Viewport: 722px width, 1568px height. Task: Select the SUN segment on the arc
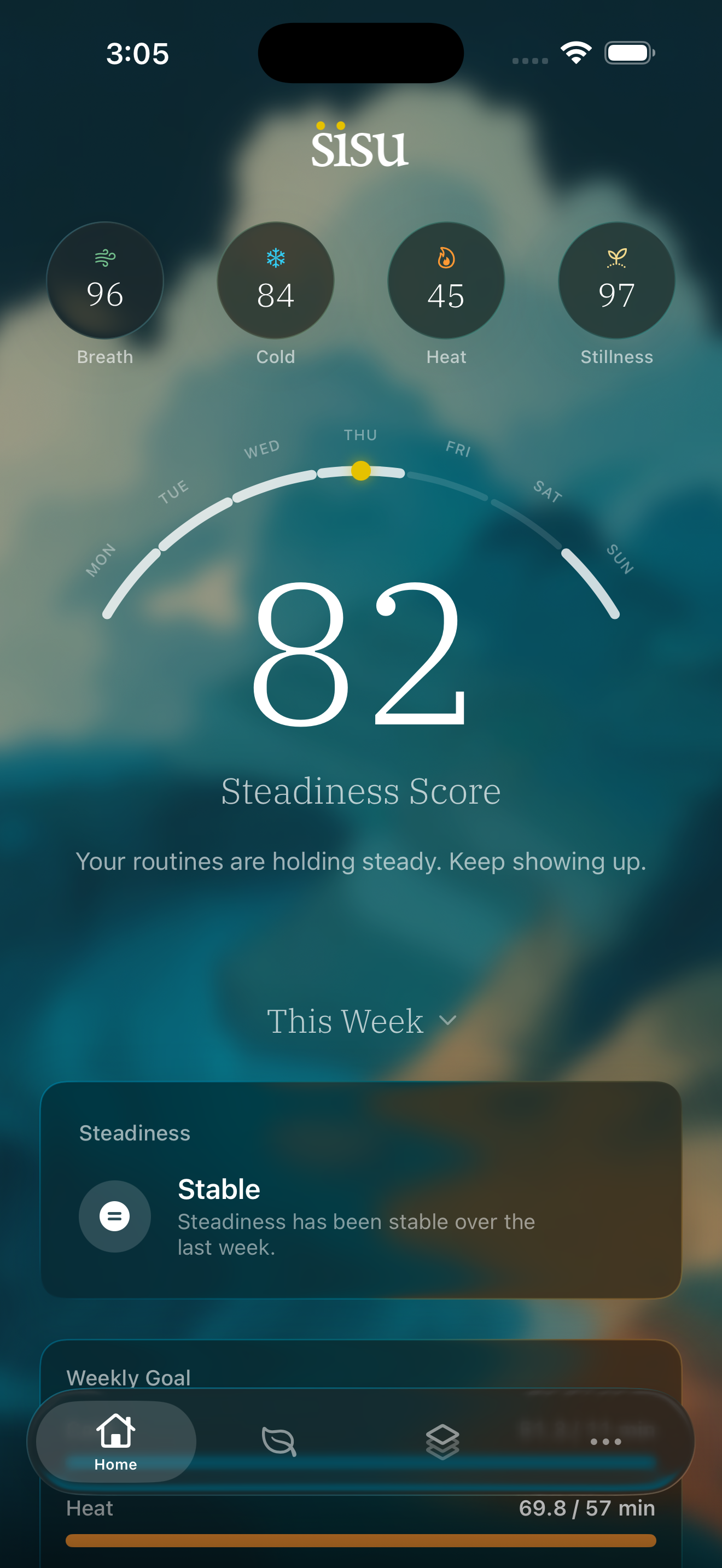click(591, 583)
